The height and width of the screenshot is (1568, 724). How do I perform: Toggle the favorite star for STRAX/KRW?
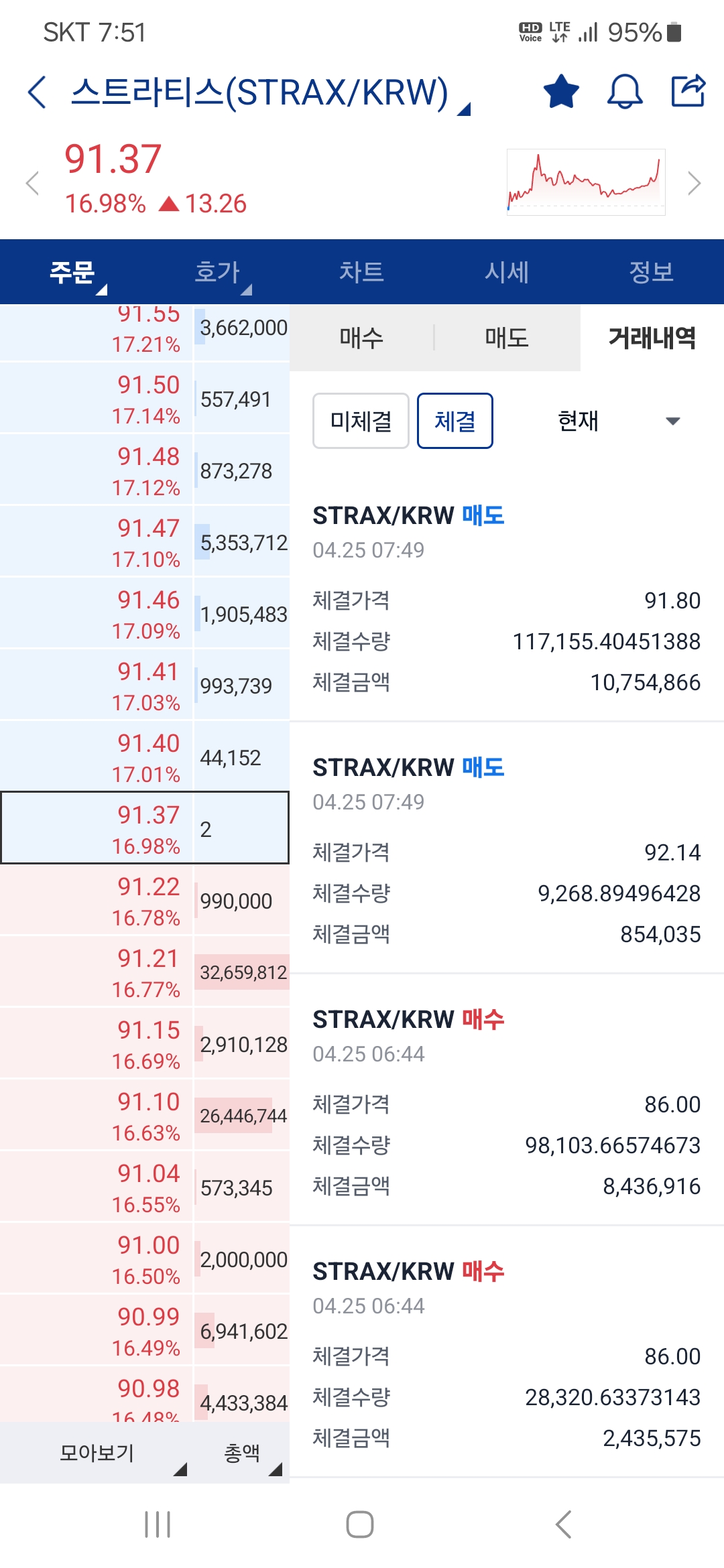(560, 91)
